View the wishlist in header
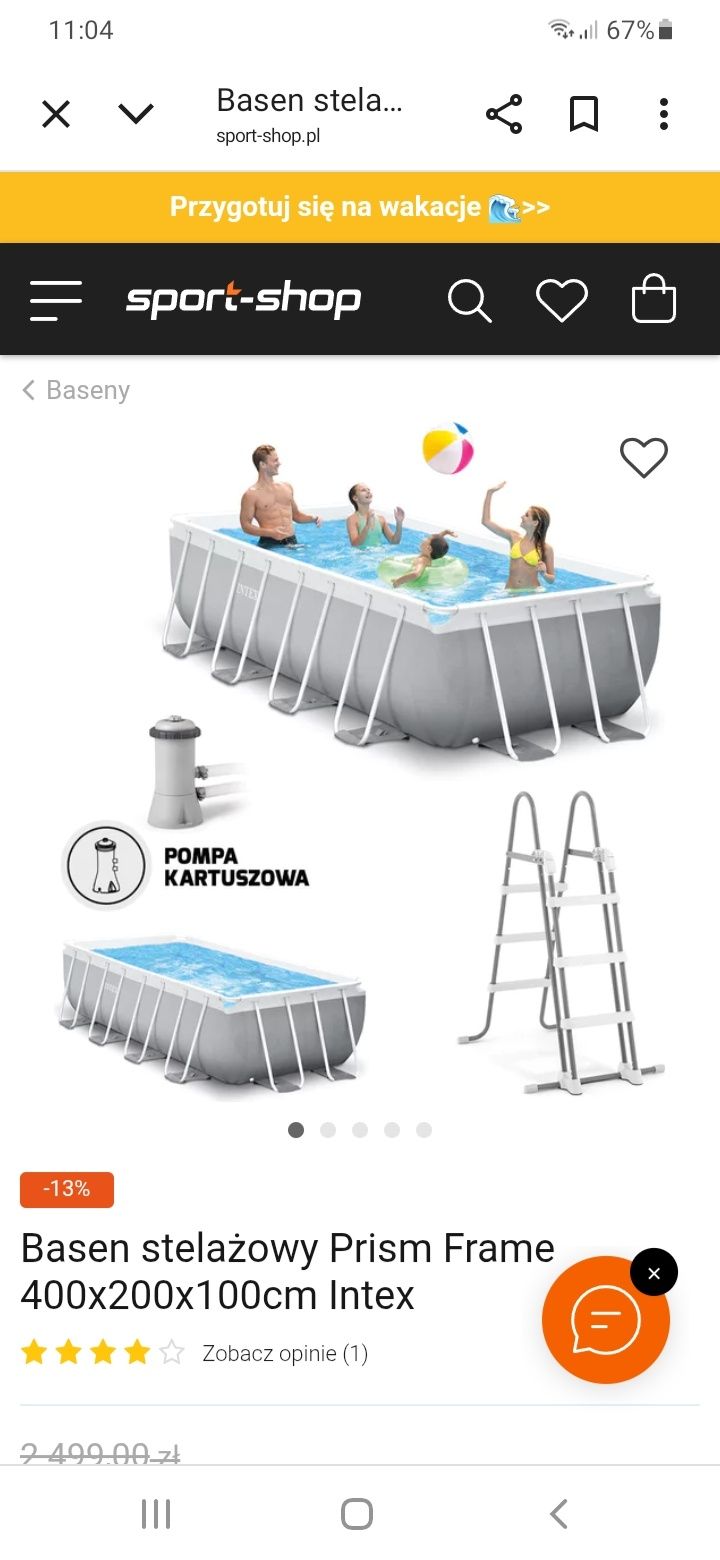The width and height of the screenshot is (720, 1560). (562, 300)
